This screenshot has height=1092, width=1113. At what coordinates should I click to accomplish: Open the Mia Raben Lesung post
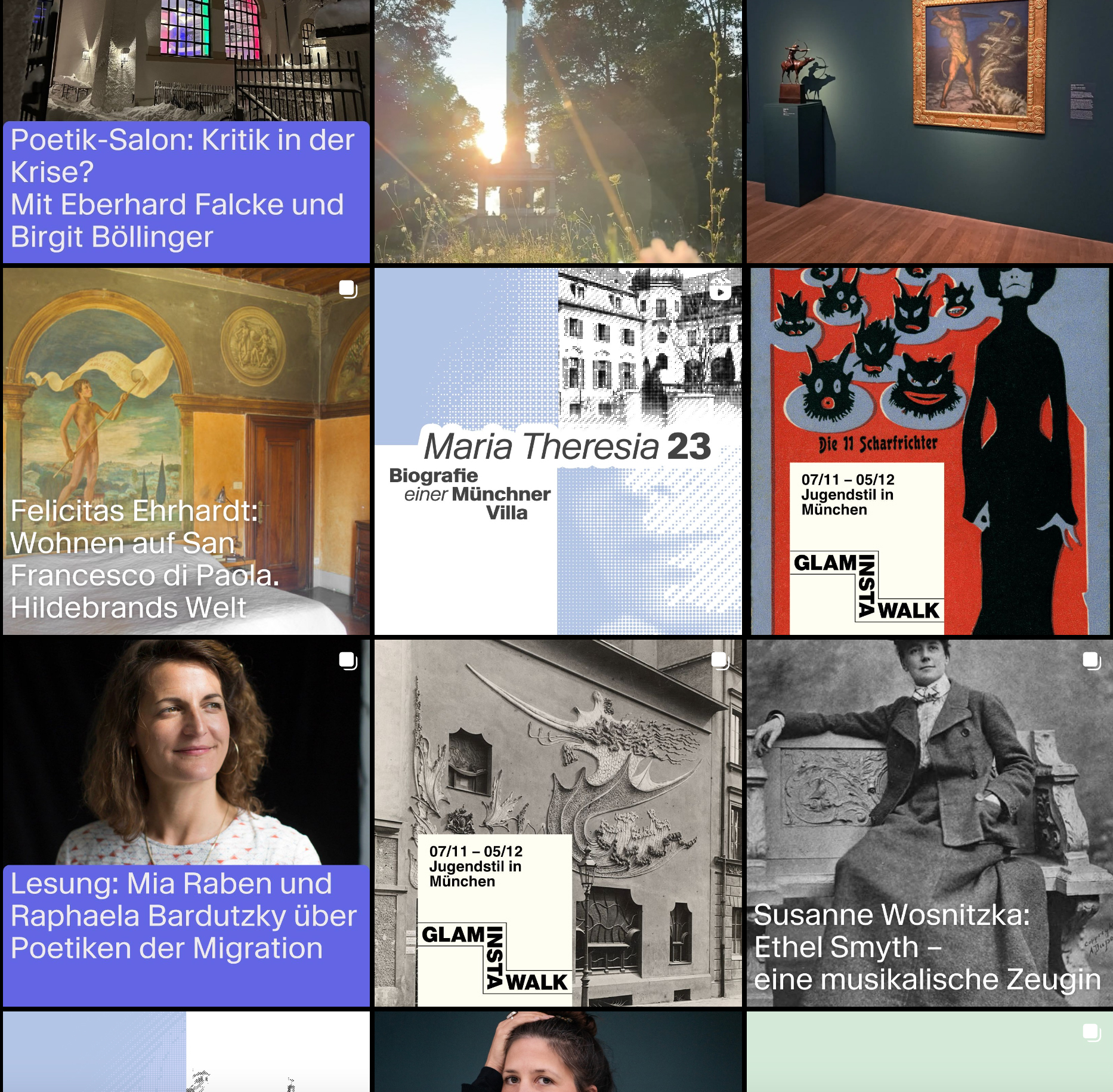[x=186, y=822]
